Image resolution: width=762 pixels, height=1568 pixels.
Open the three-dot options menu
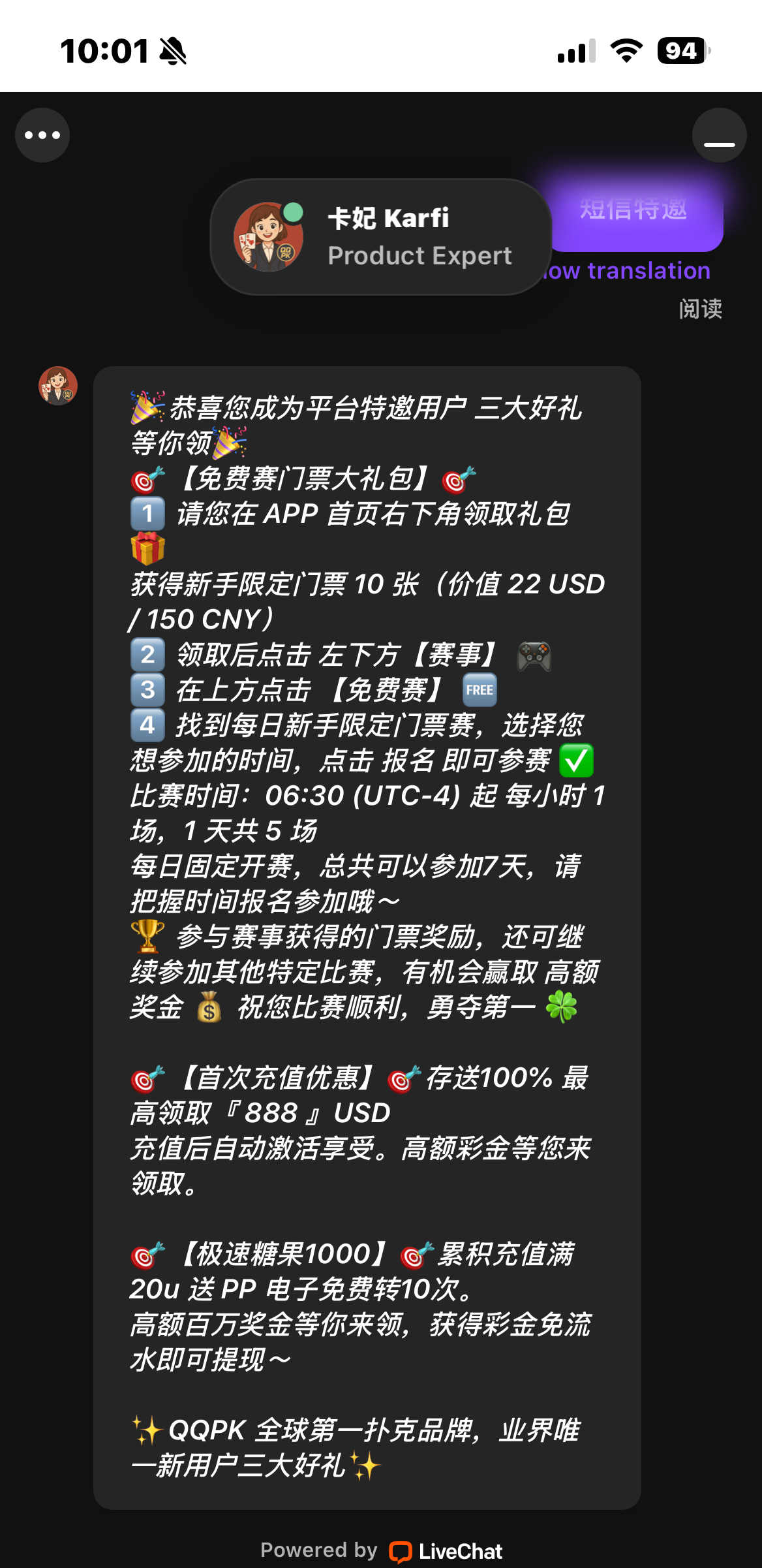(x=42, y=135)
